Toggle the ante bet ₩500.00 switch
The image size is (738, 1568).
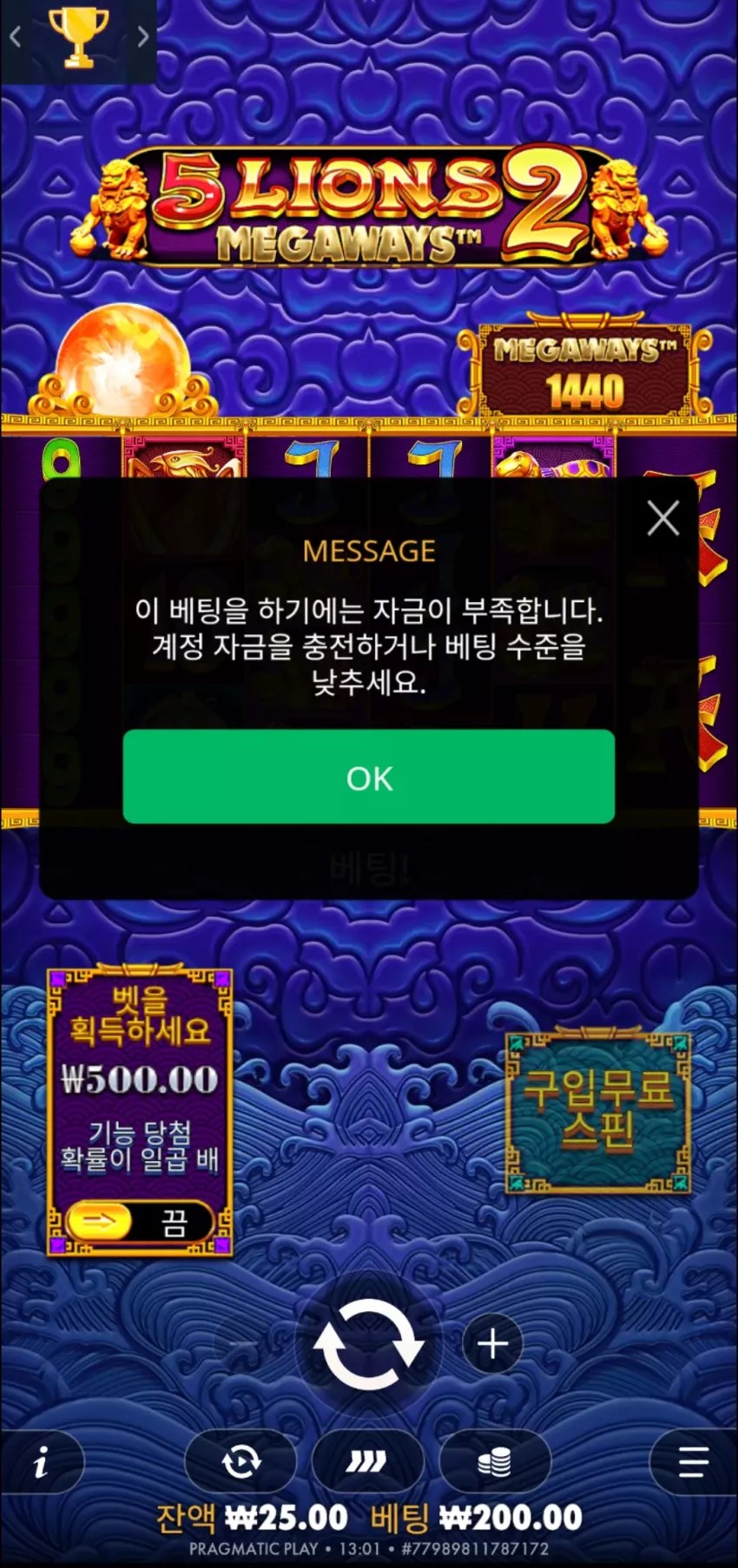coord(139,1222)
